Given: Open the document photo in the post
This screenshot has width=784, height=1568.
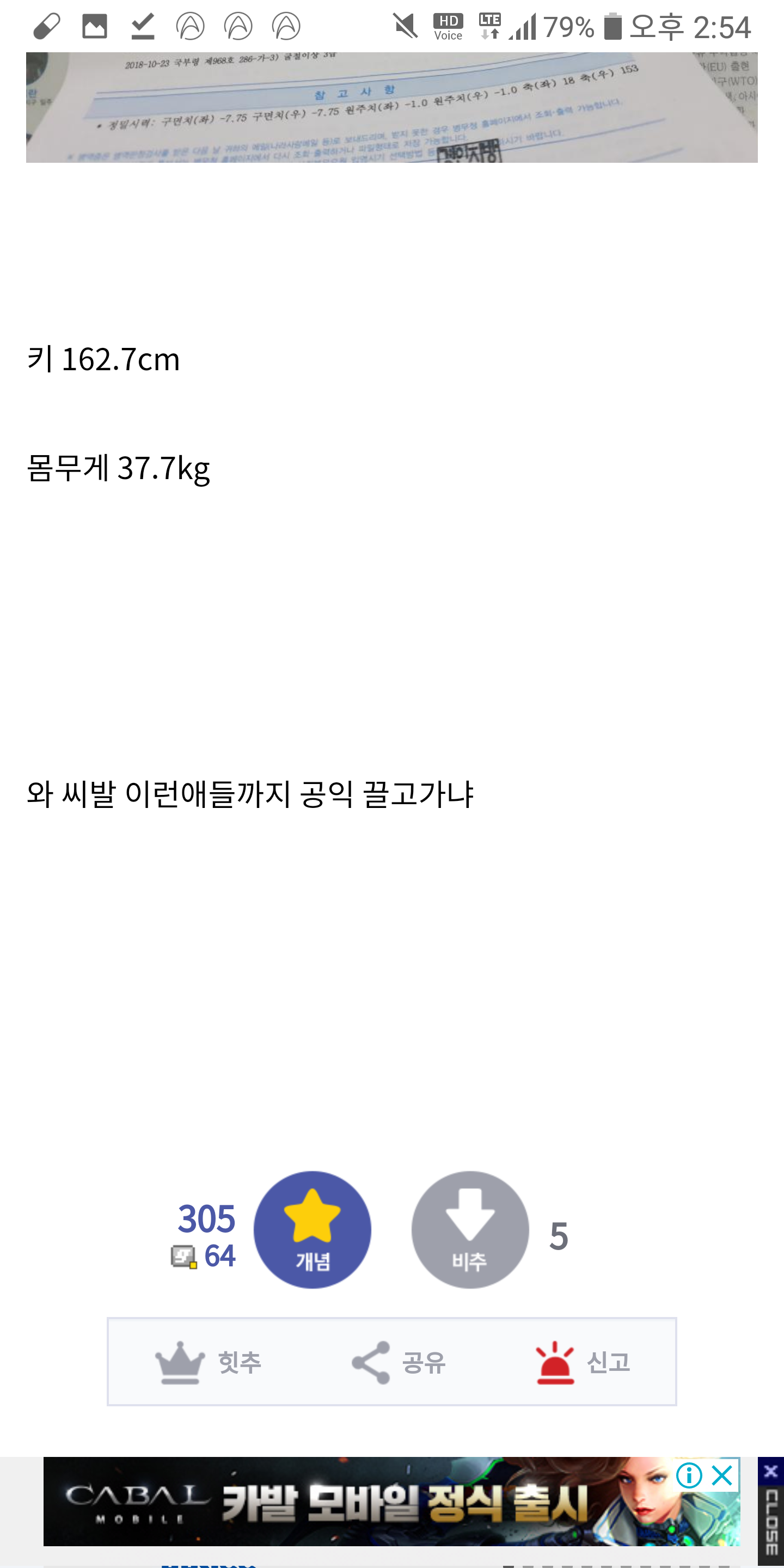Looking at the screenshot, I should tap(391, 107).
